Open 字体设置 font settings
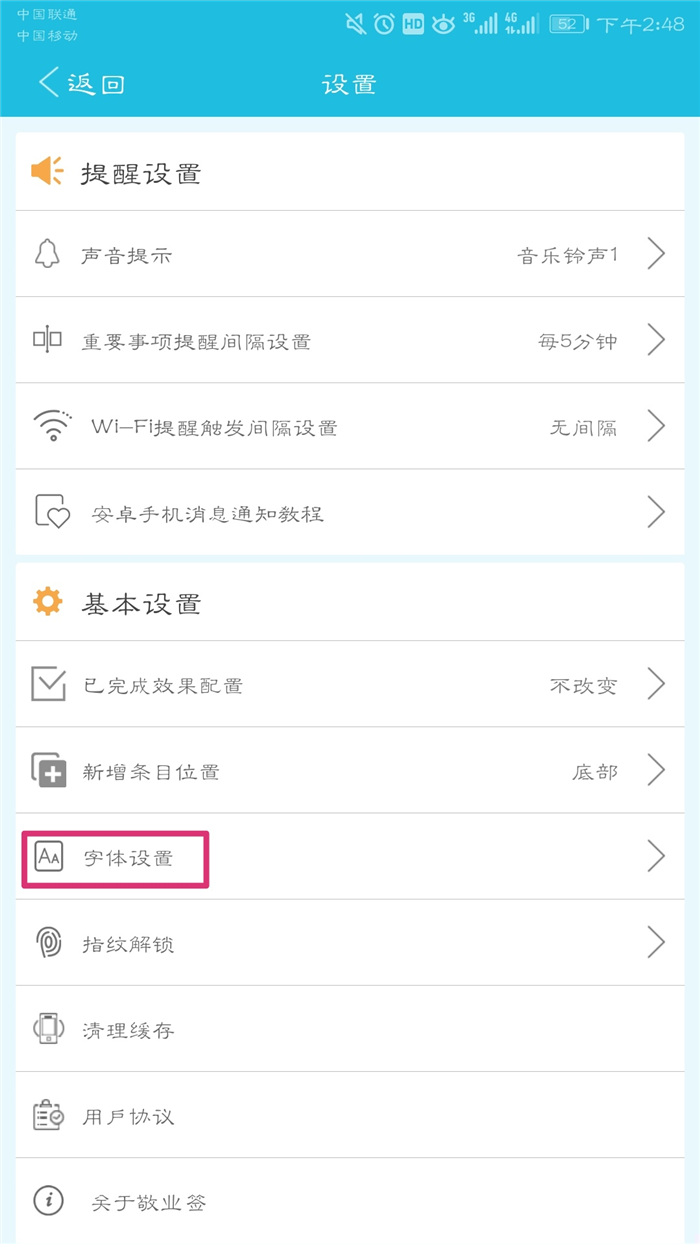 pyautogui.click(x=349, y=856)
